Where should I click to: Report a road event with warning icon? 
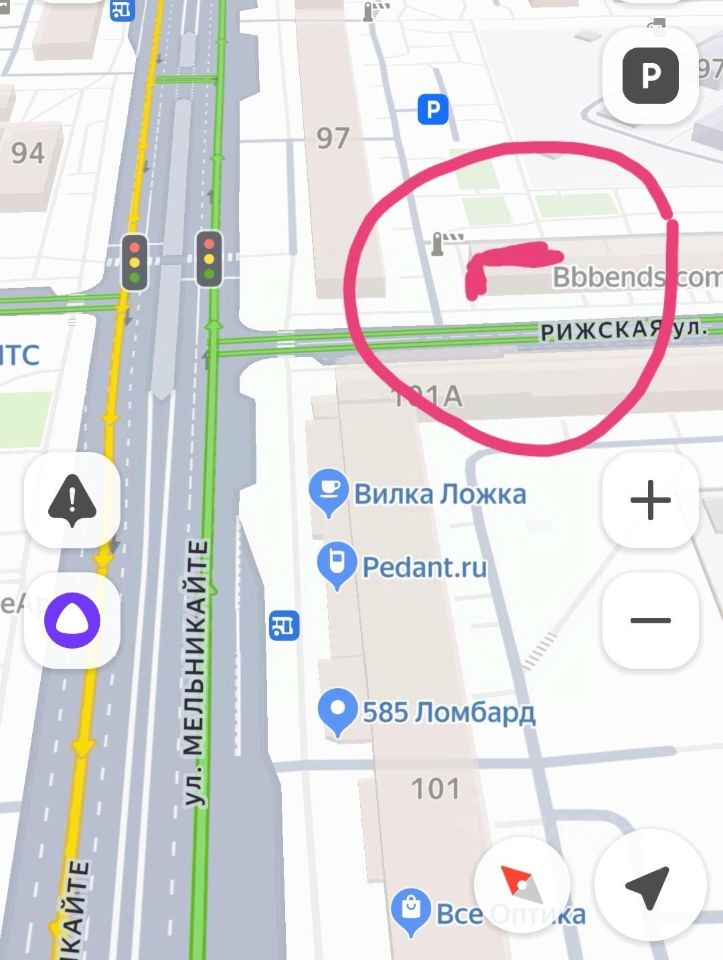[x=72, y=499]
